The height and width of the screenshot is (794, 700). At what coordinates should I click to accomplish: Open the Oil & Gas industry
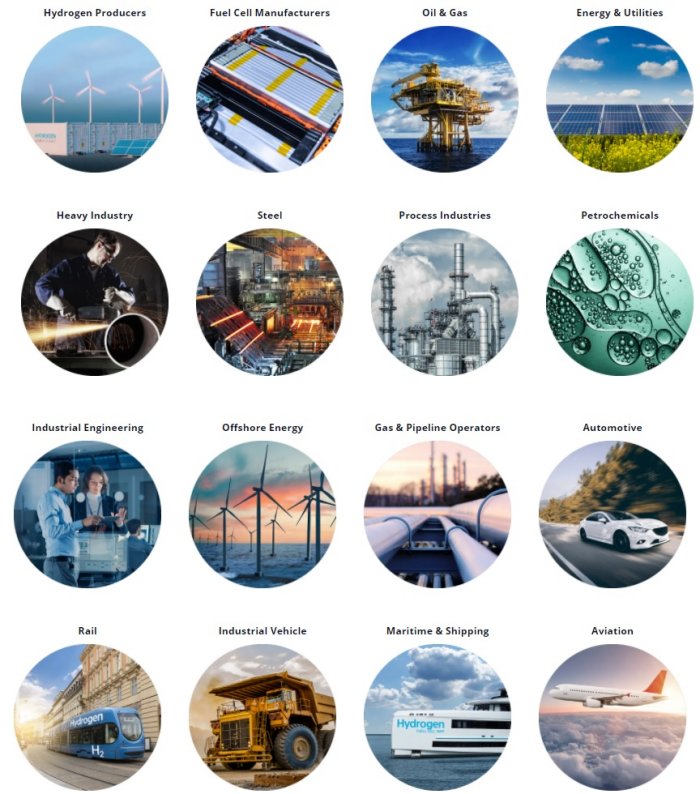[444, 98]
